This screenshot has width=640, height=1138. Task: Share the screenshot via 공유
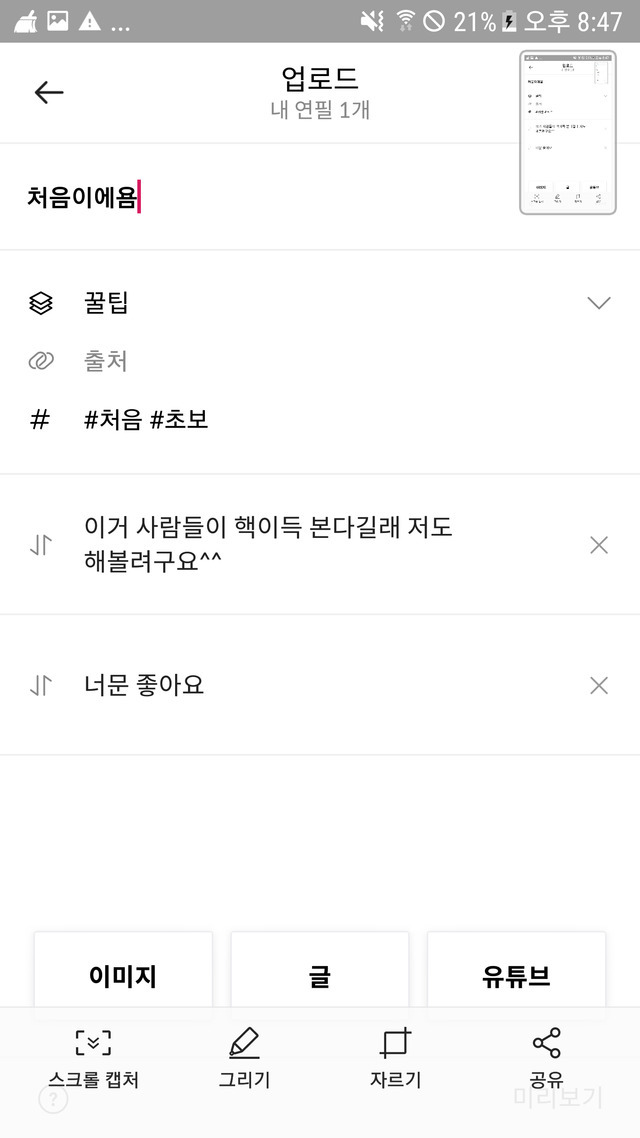pos(546,1058)
